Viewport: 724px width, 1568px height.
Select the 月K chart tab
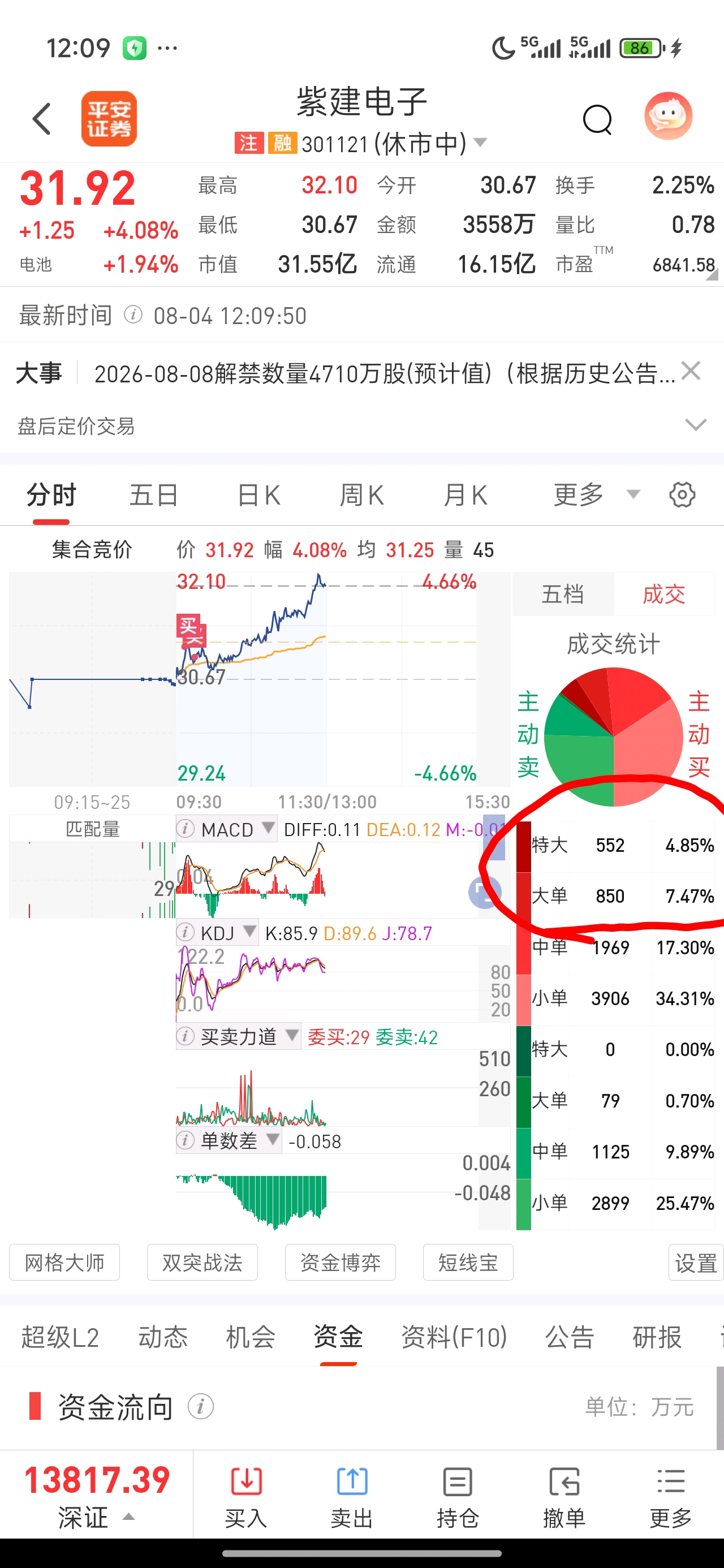click(x=465, y=495)
